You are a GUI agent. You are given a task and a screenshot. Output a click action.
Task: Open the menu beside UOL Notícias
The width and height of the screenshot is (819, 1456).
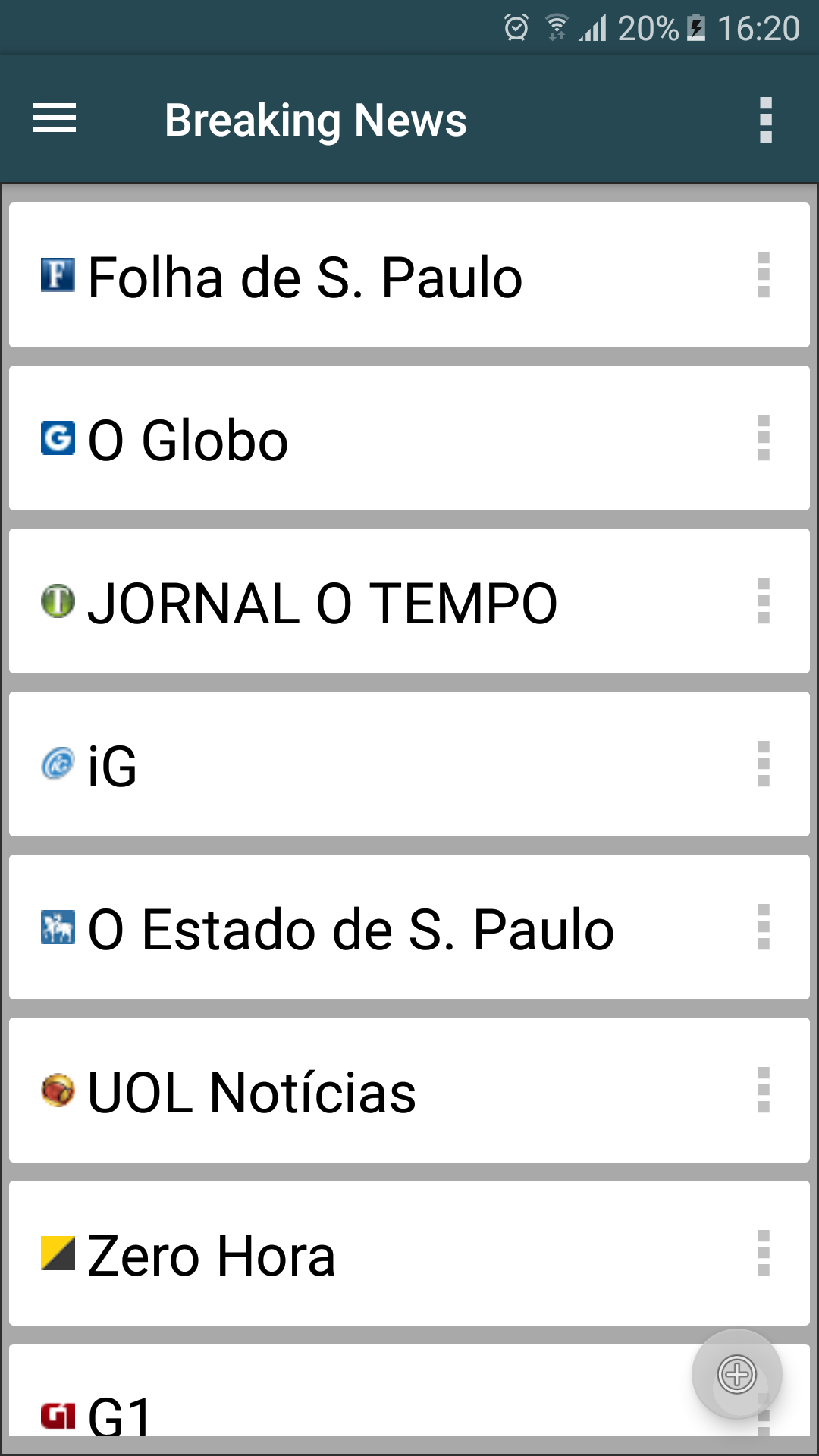pyautogui.click(x=763, y=1090)
